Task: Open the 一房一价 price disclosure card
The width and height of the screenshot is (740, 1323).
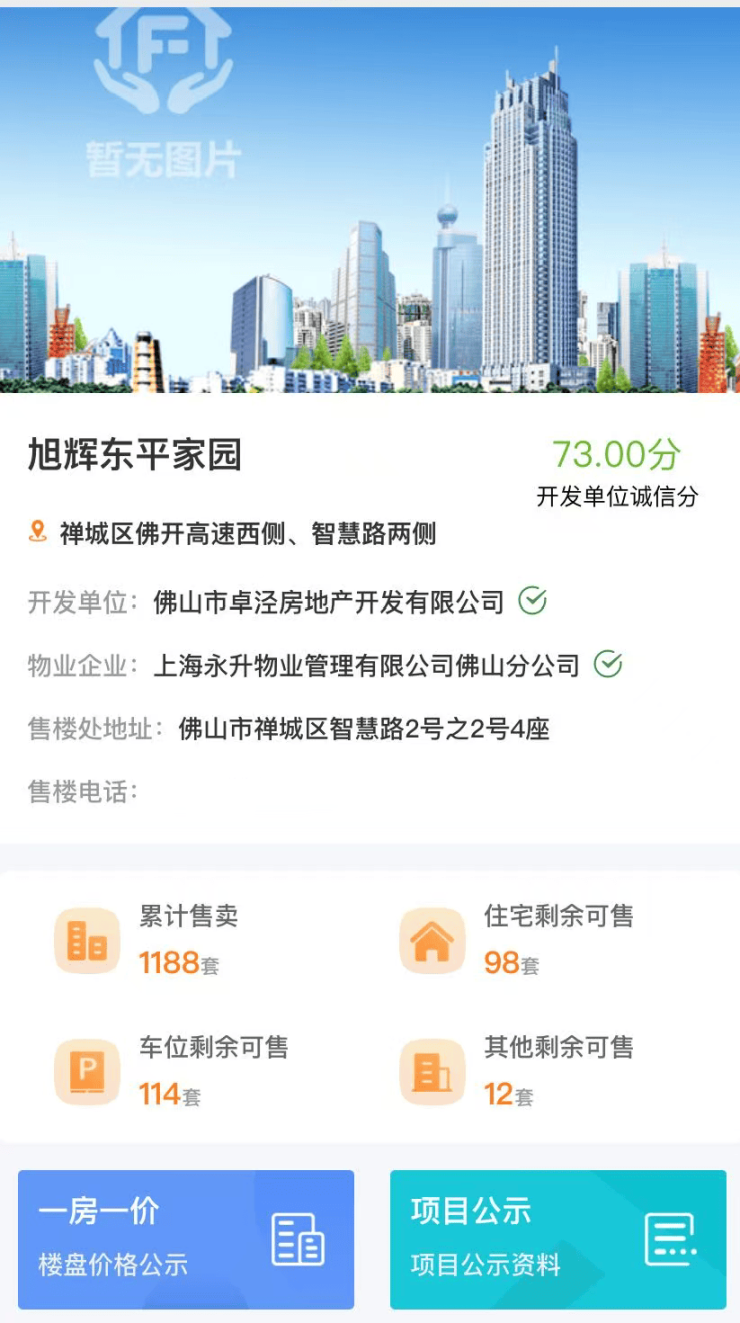Action: click(x=186, y=1239)
